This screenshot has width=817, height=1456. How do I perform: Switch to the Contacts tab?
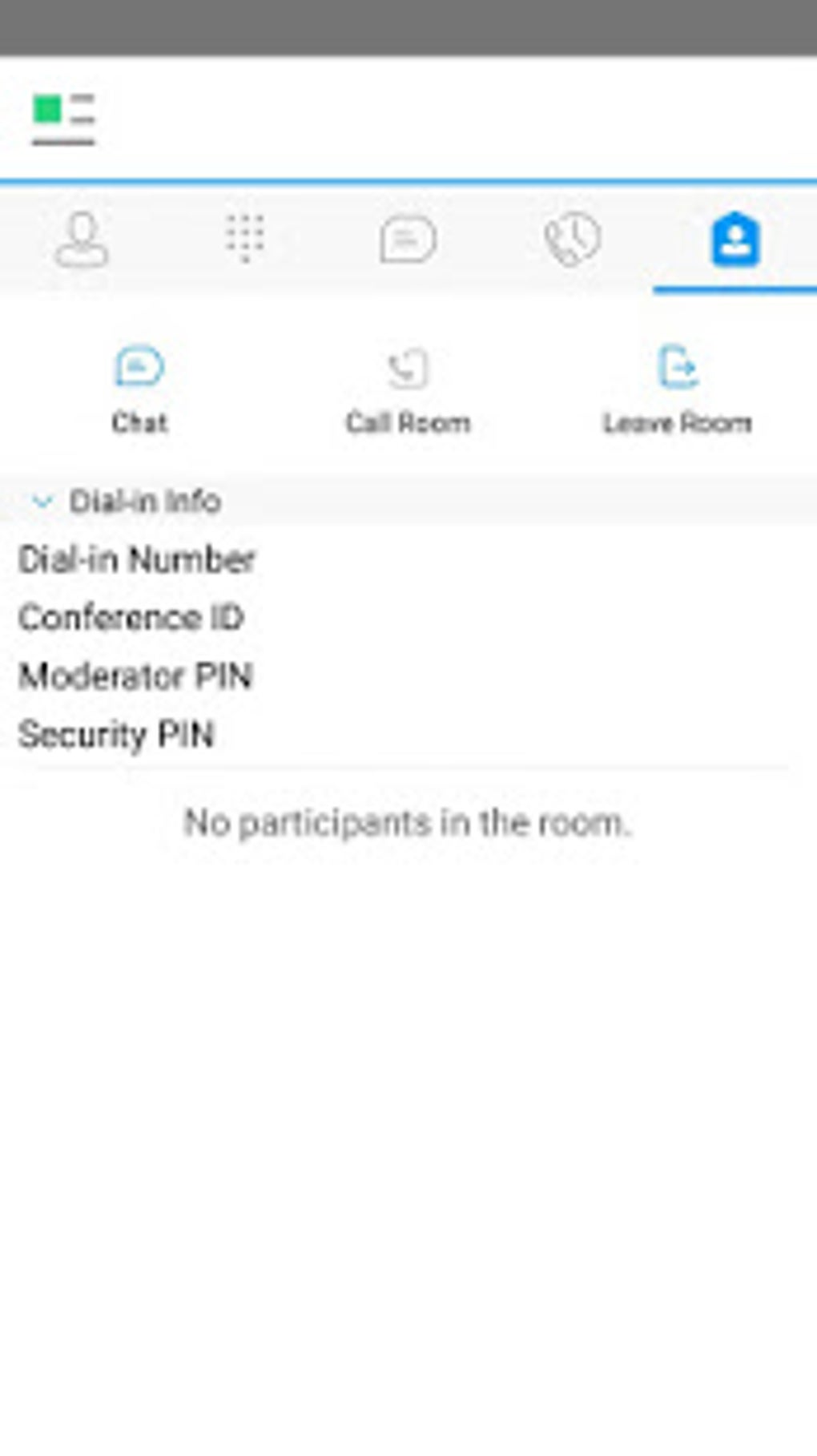click(x=82, y=239)
